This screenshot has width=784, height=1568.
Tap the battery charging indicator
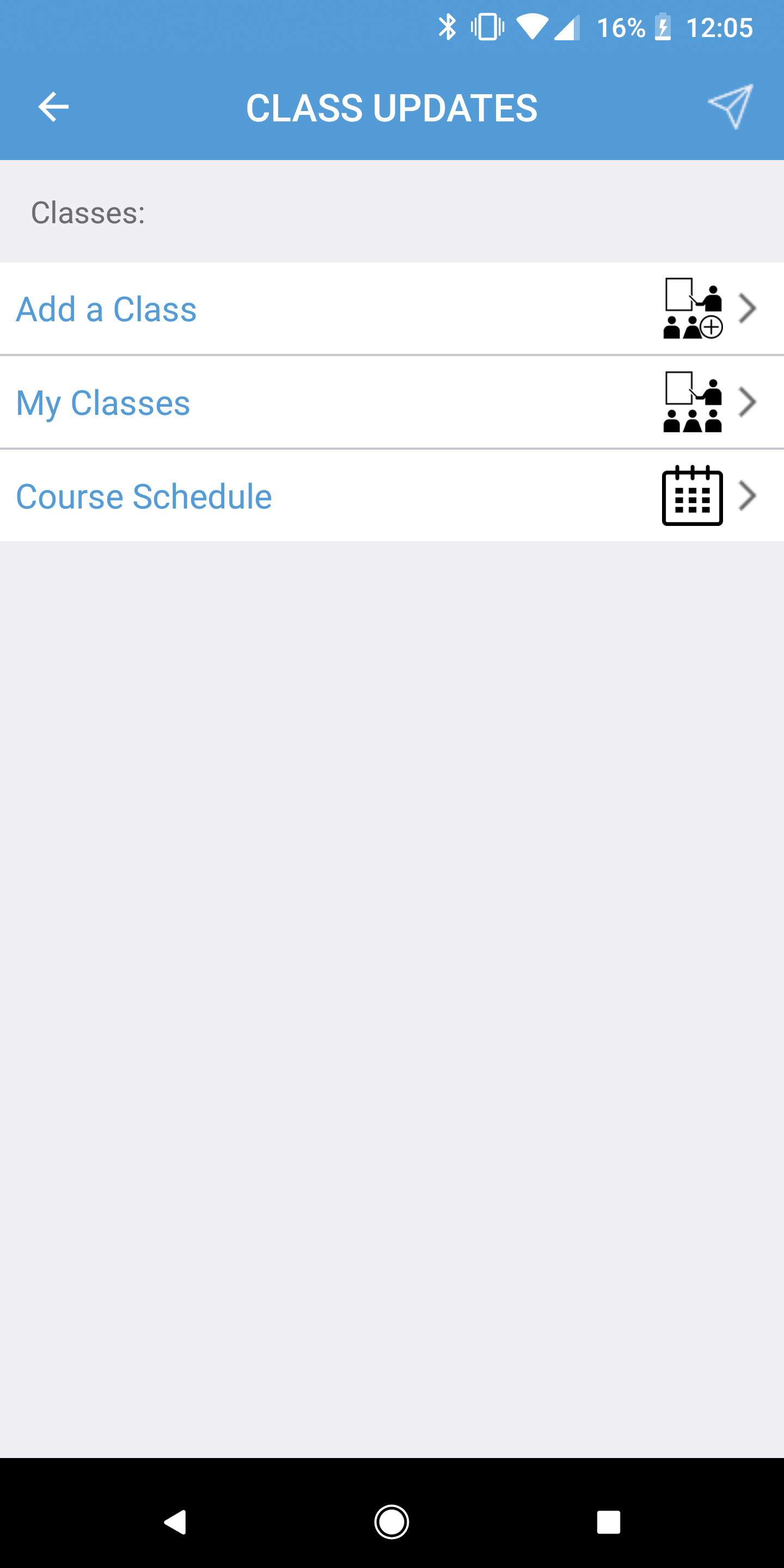coord(662,27)
